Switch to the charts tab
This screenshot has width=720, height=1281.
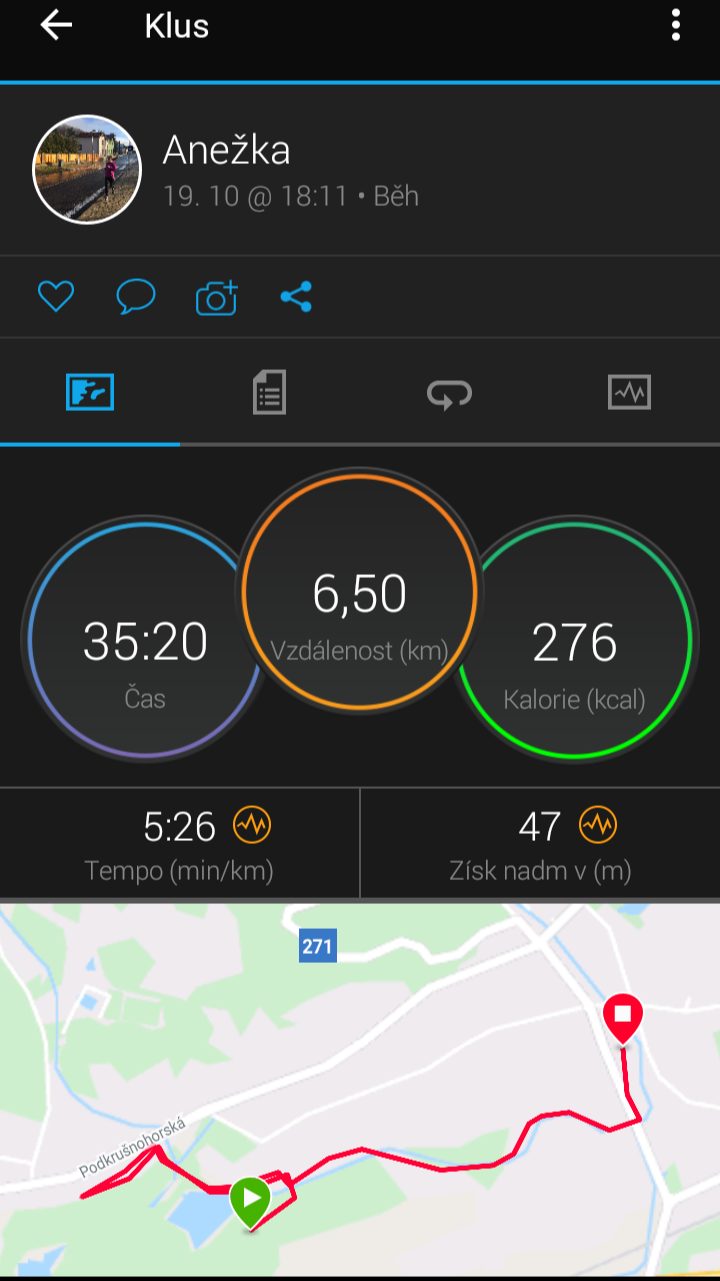pyautogui.click(x=629, y=392)
